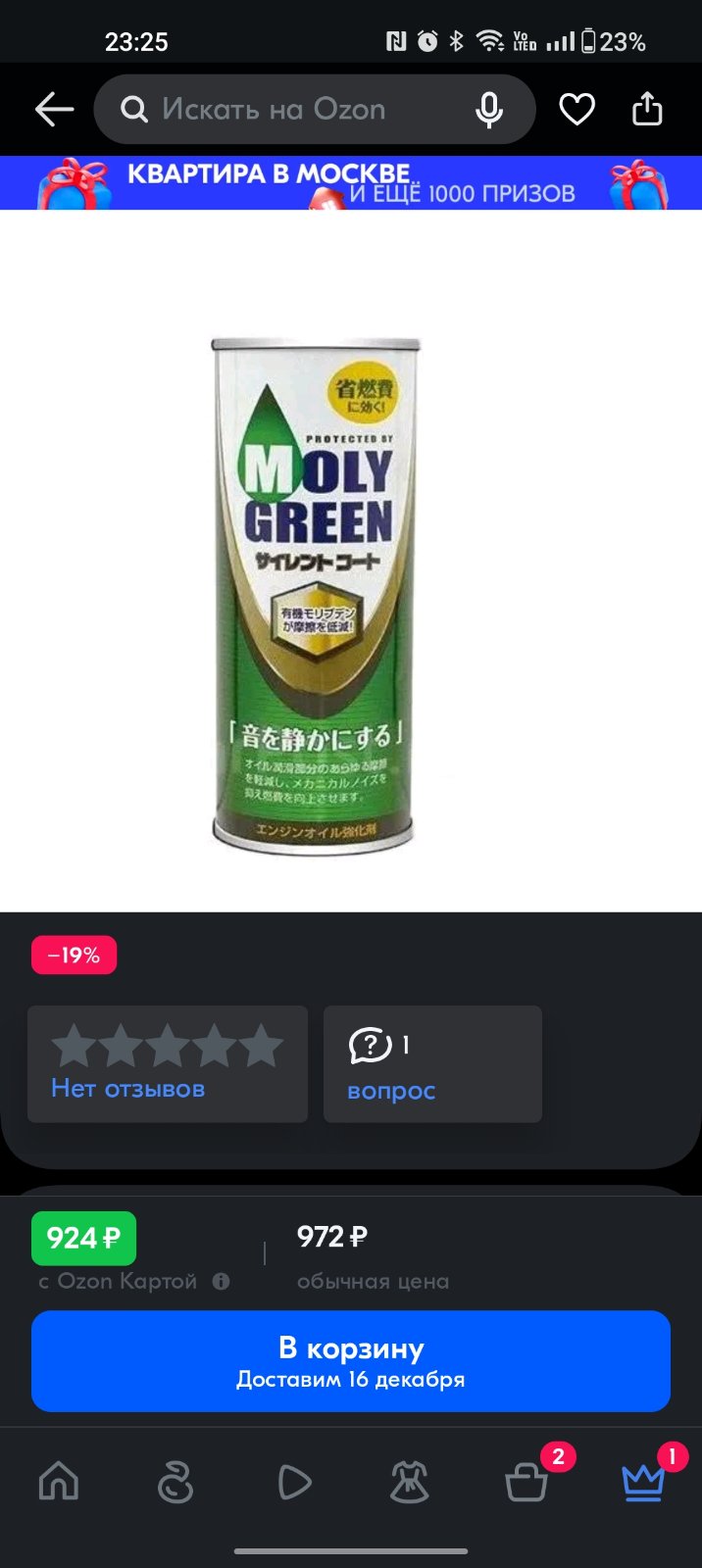Share this product
The height and width of the screenshot is (1568, 702).
[647, 109]
